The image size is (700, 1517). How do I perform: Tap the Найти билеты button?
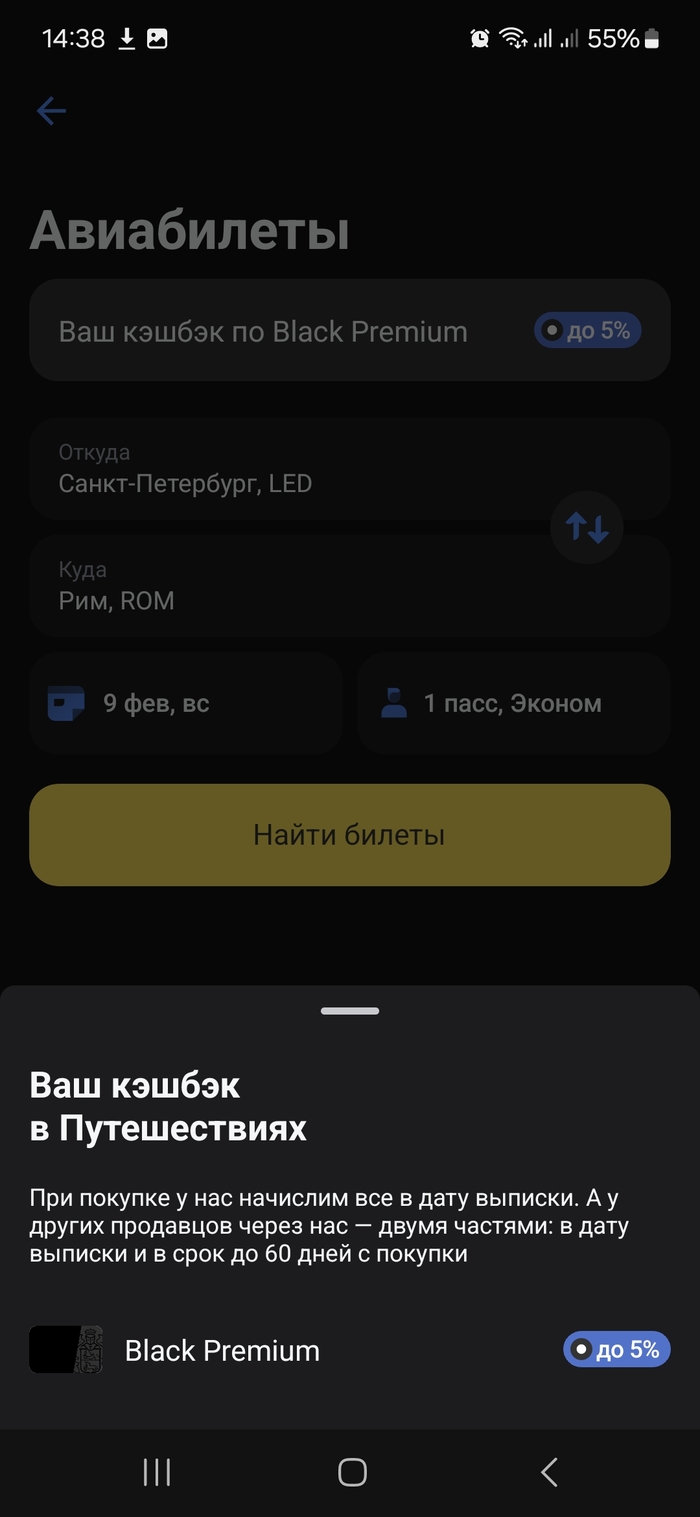[x=349, y=835]
